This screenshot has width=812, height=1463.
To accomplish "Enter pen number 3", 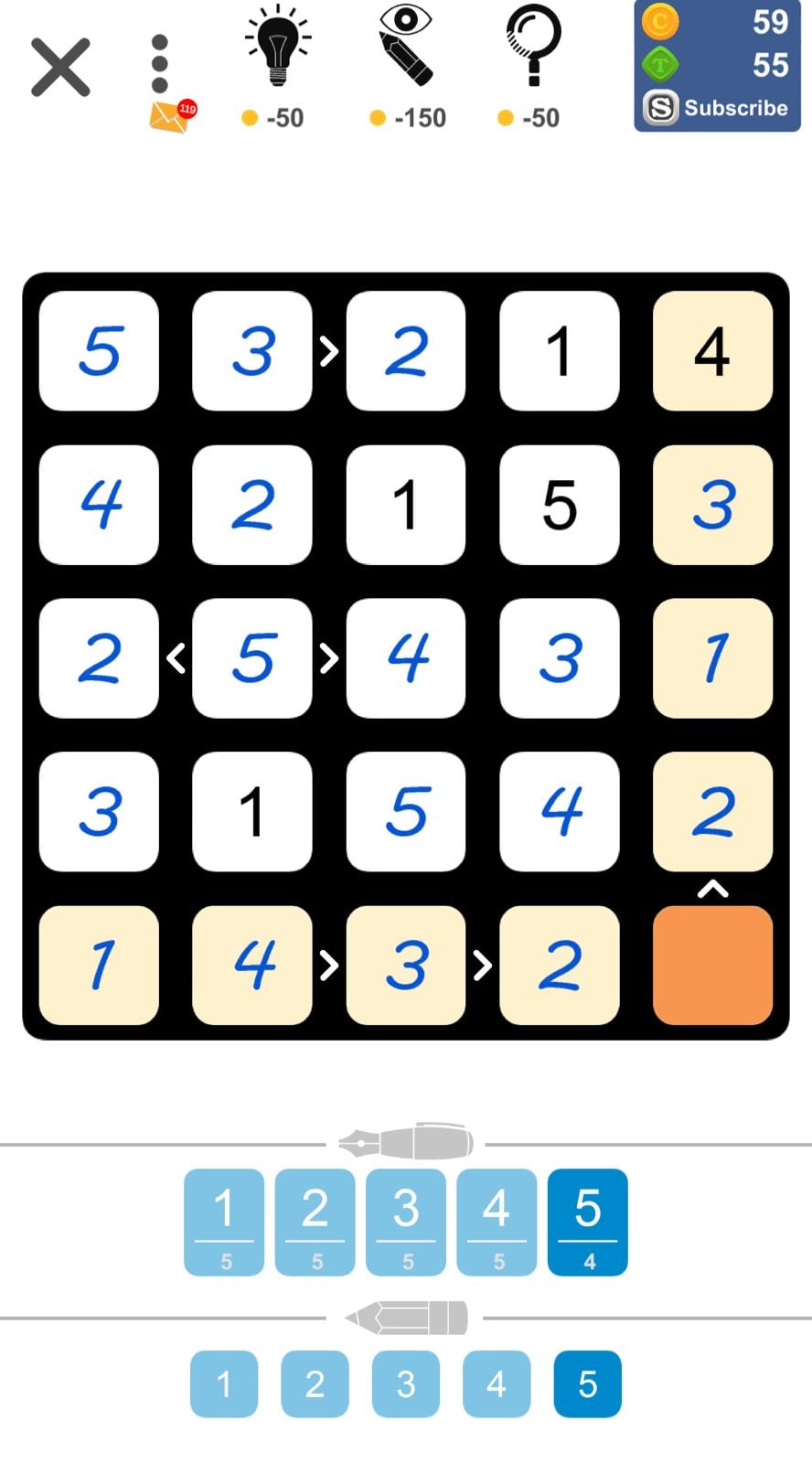I will point(406,1222).
